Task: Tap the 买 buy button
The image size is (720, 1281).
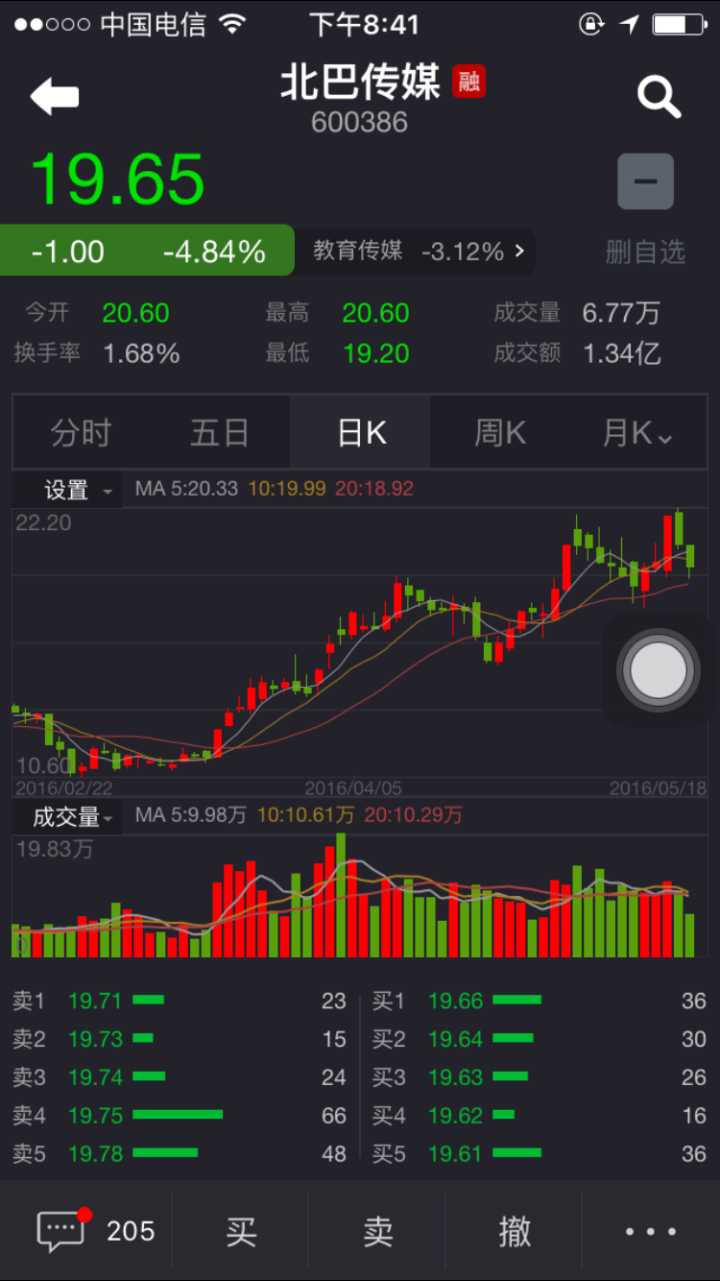Action: point(241,1230)
